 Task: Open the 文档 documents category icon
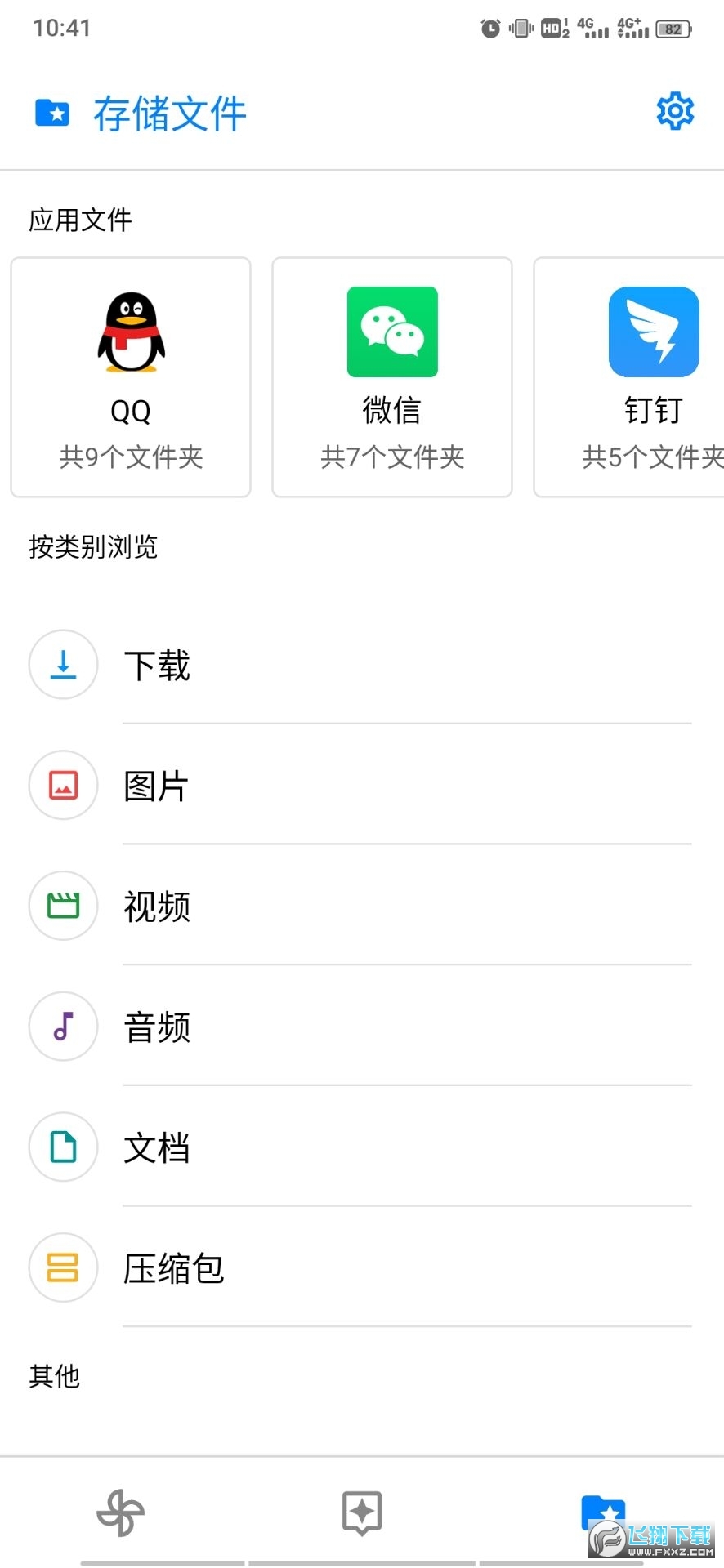point(63,1147)
